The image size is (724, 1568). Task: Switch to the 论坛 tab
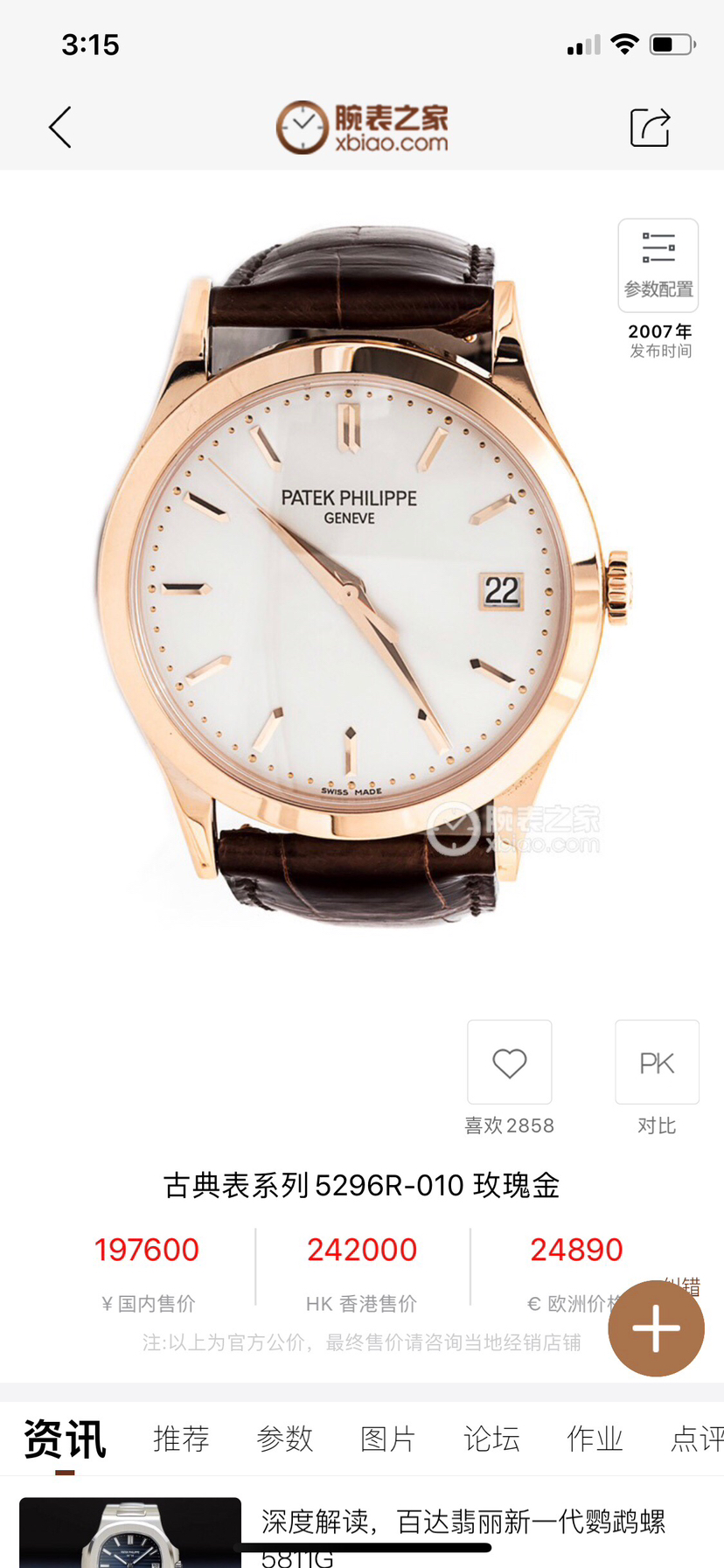pyautogui.click(x=491, y=1439)
